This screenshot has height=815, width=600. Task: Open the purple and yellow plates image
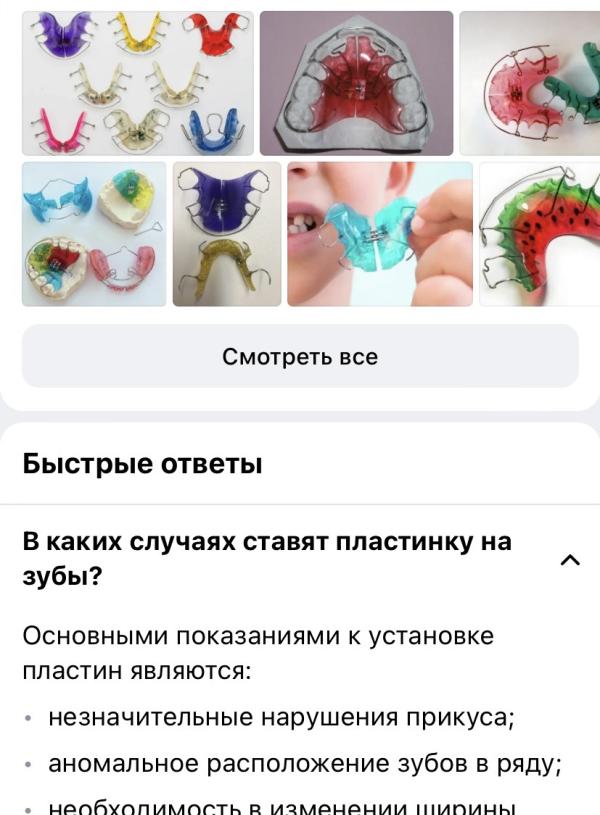pos(227,234)
